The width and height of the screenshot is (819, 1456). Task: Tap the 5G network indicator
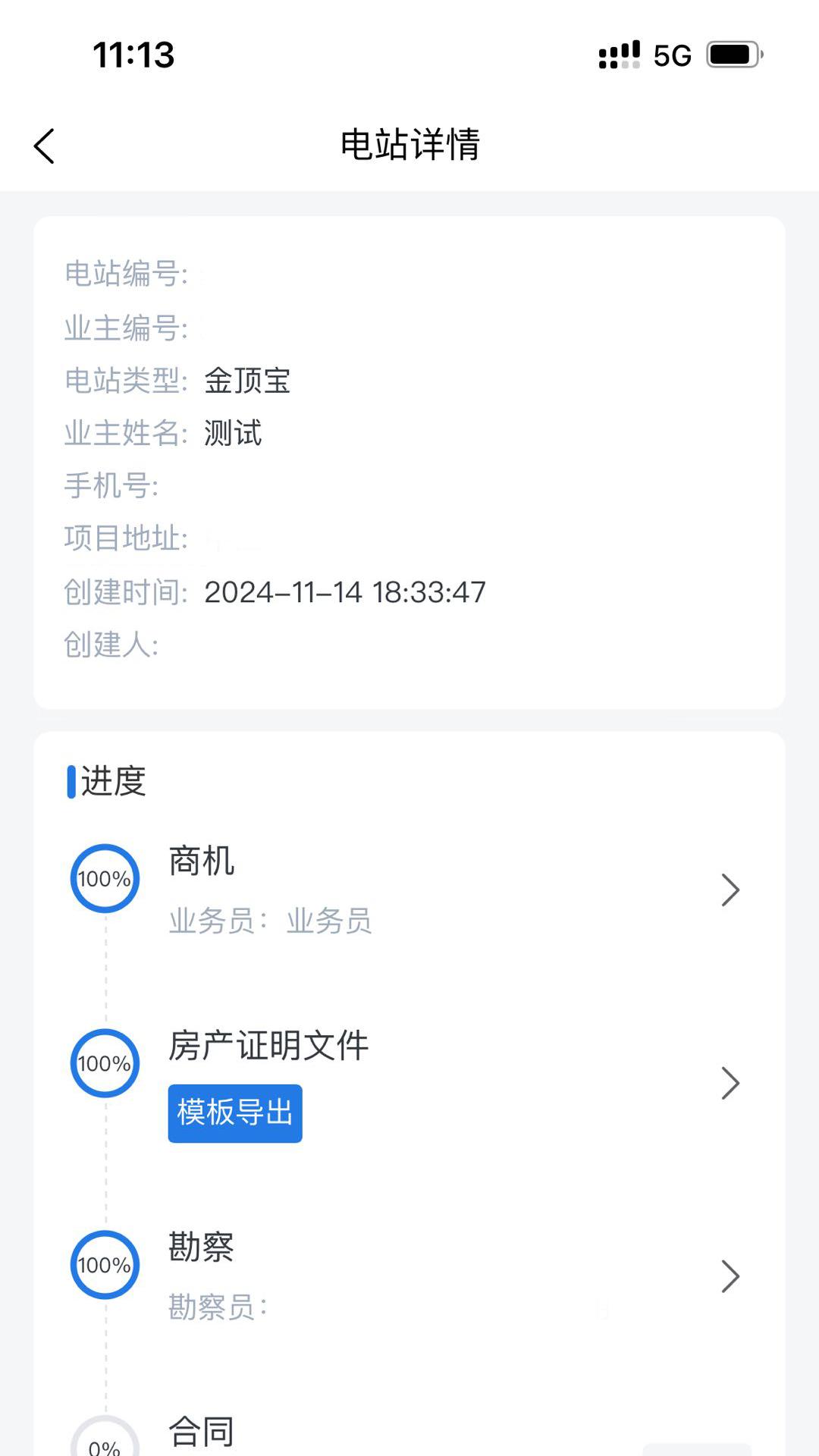(x=670, y=54)
